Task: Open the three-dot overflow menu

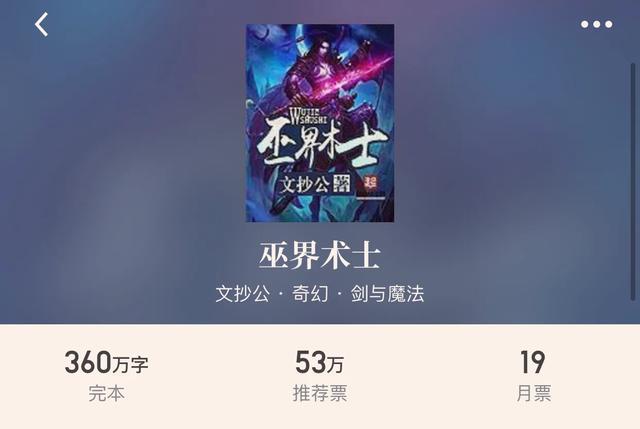Action: point(596,25)
